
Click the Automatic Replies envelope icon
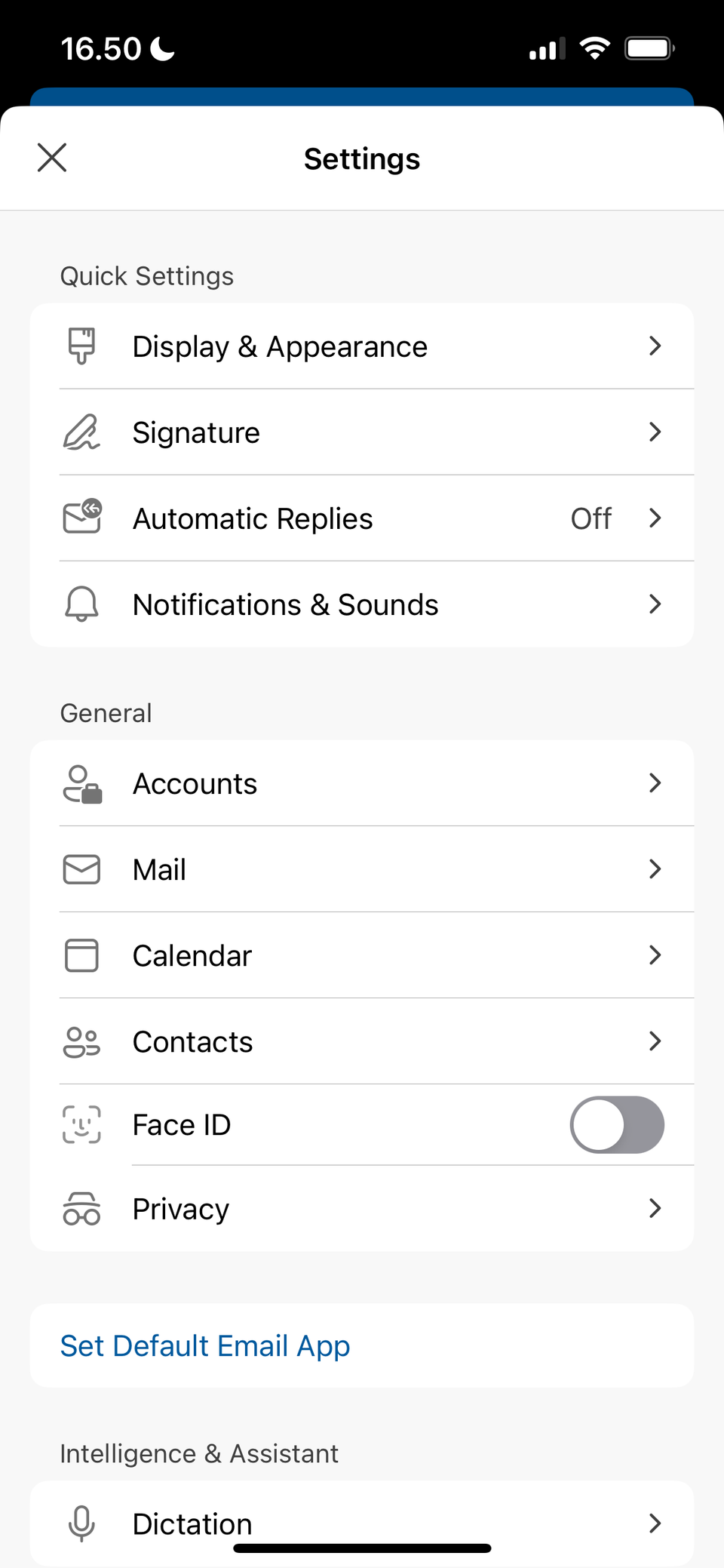pyautogui.click(x=81, y=518)
